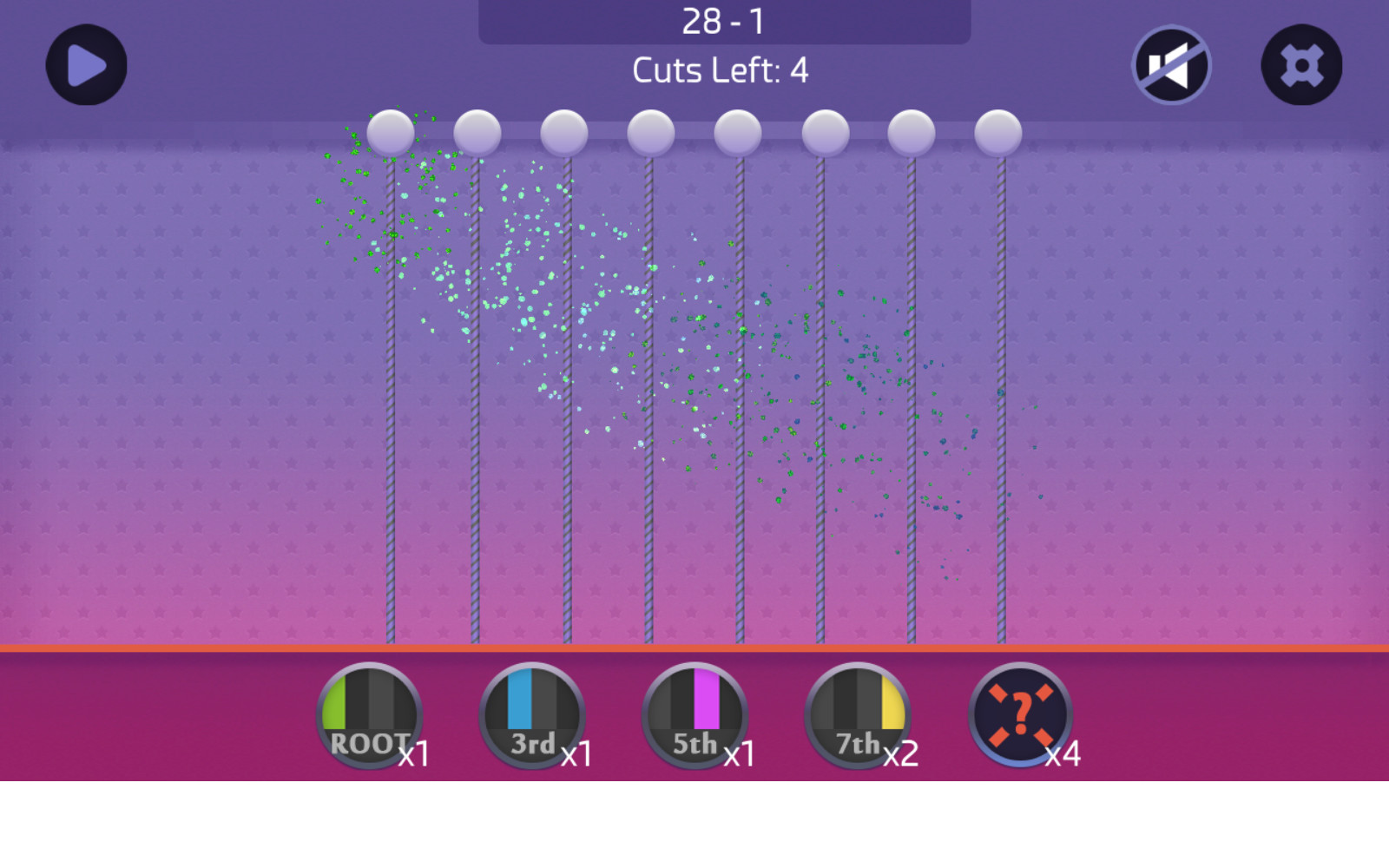Toggle the muted sound icon
Viewport: 1389px width, 868px height.
1171,65
